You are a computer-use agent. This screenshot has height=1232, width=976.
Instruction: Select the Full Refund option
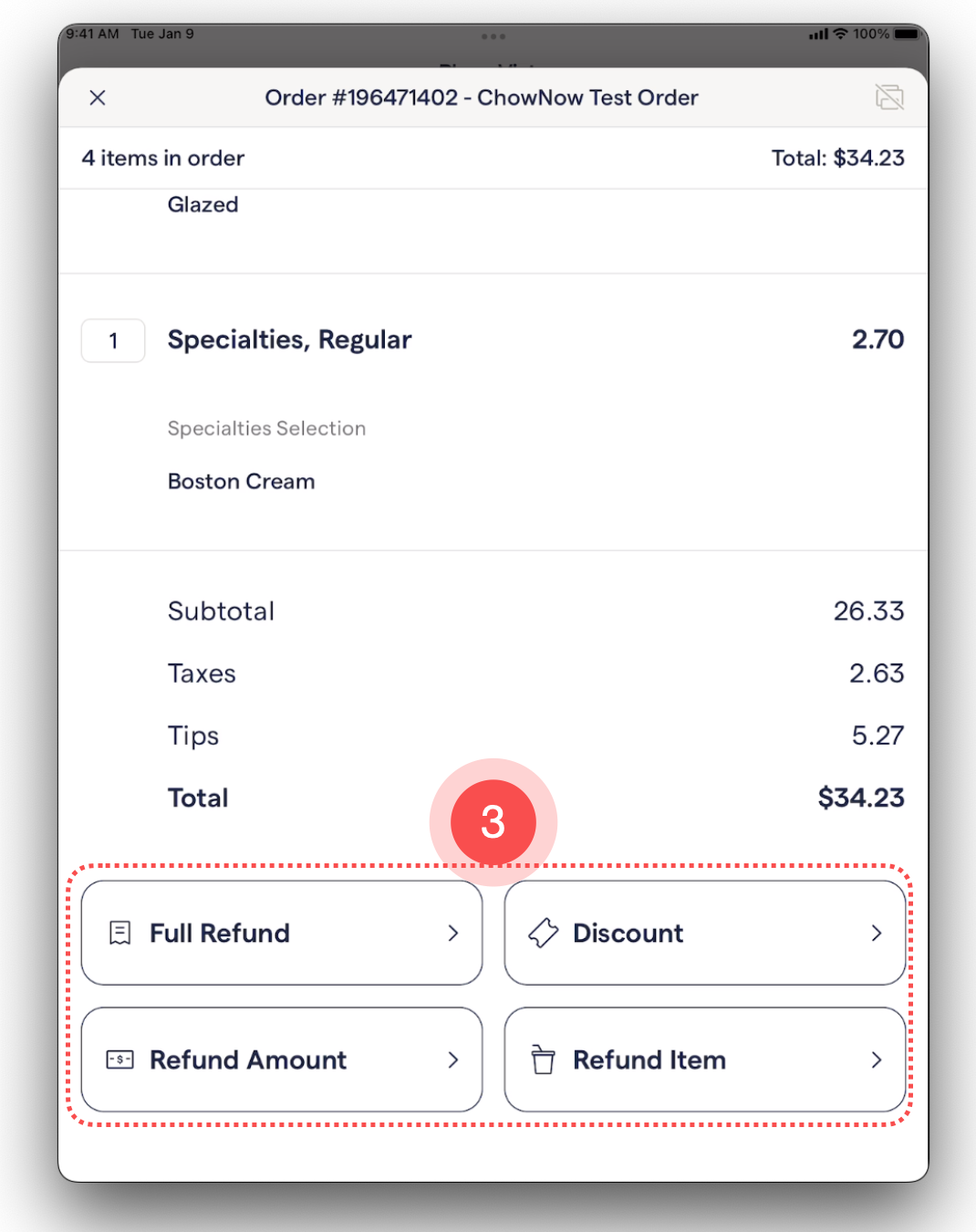pyautogui.click(x=281, y=933)
